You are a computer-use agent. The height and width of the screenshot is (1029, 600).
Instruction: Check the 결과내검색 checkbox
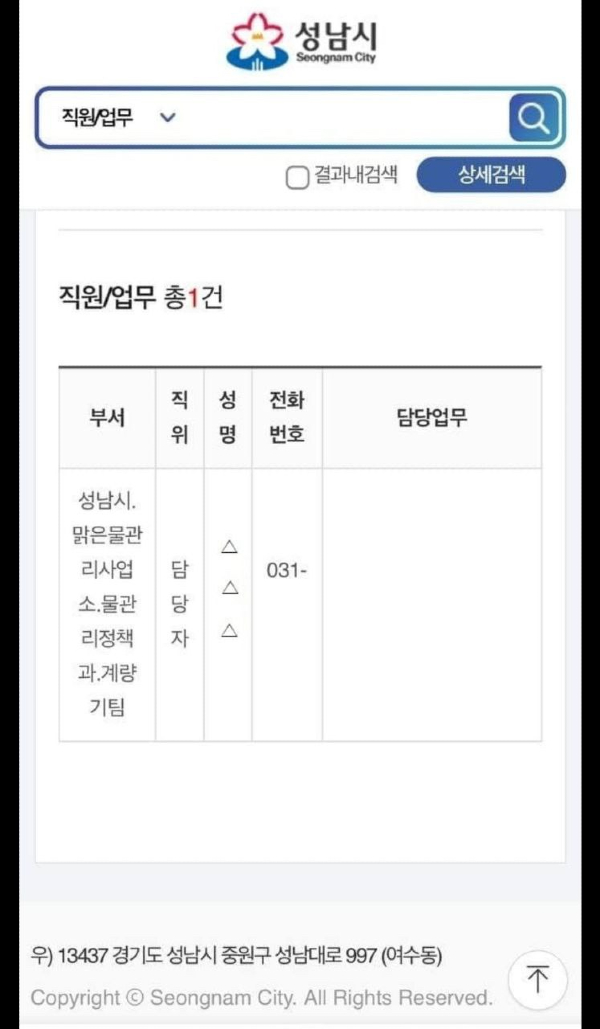click(x=296, y=178)
